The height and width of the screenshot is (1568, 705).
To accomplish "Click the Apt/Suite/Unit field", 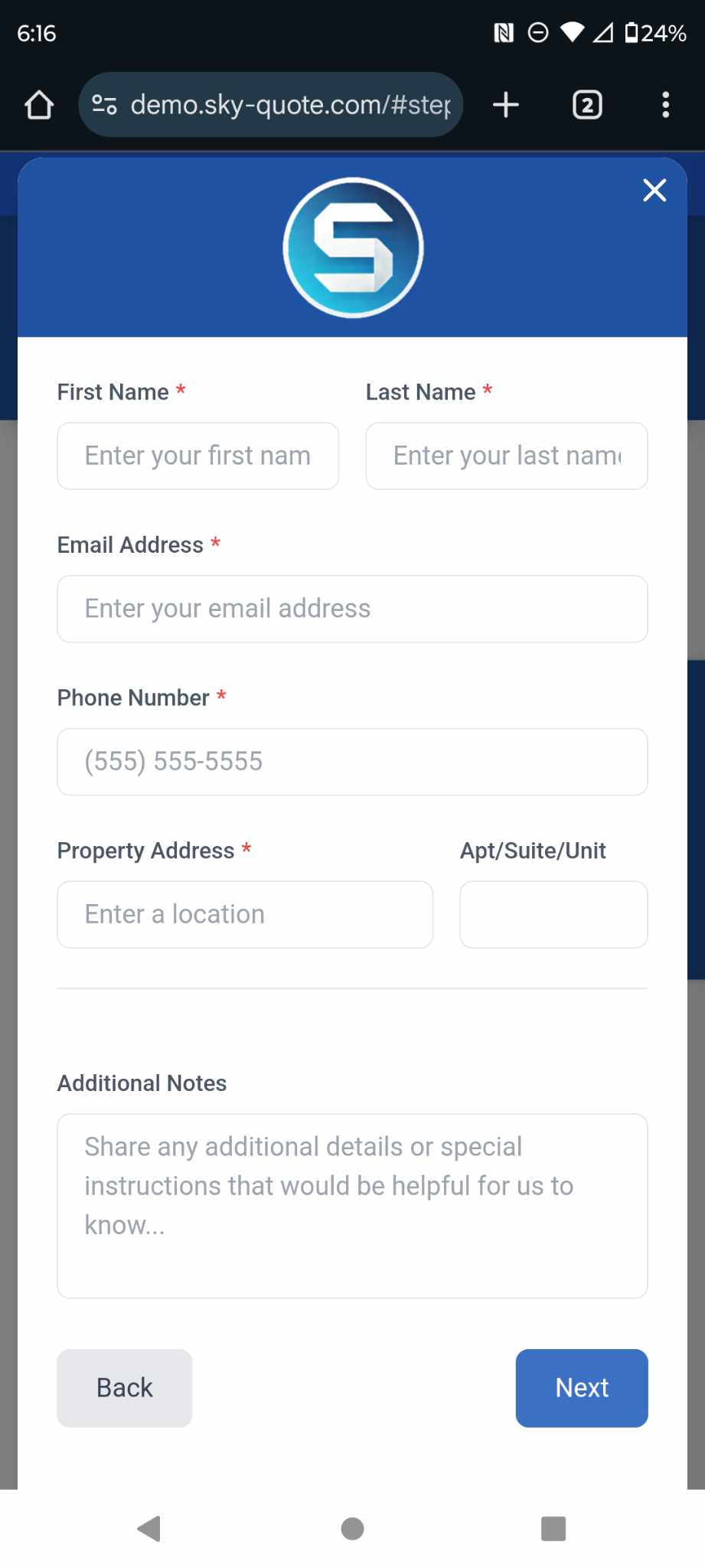I will [553, 914].
